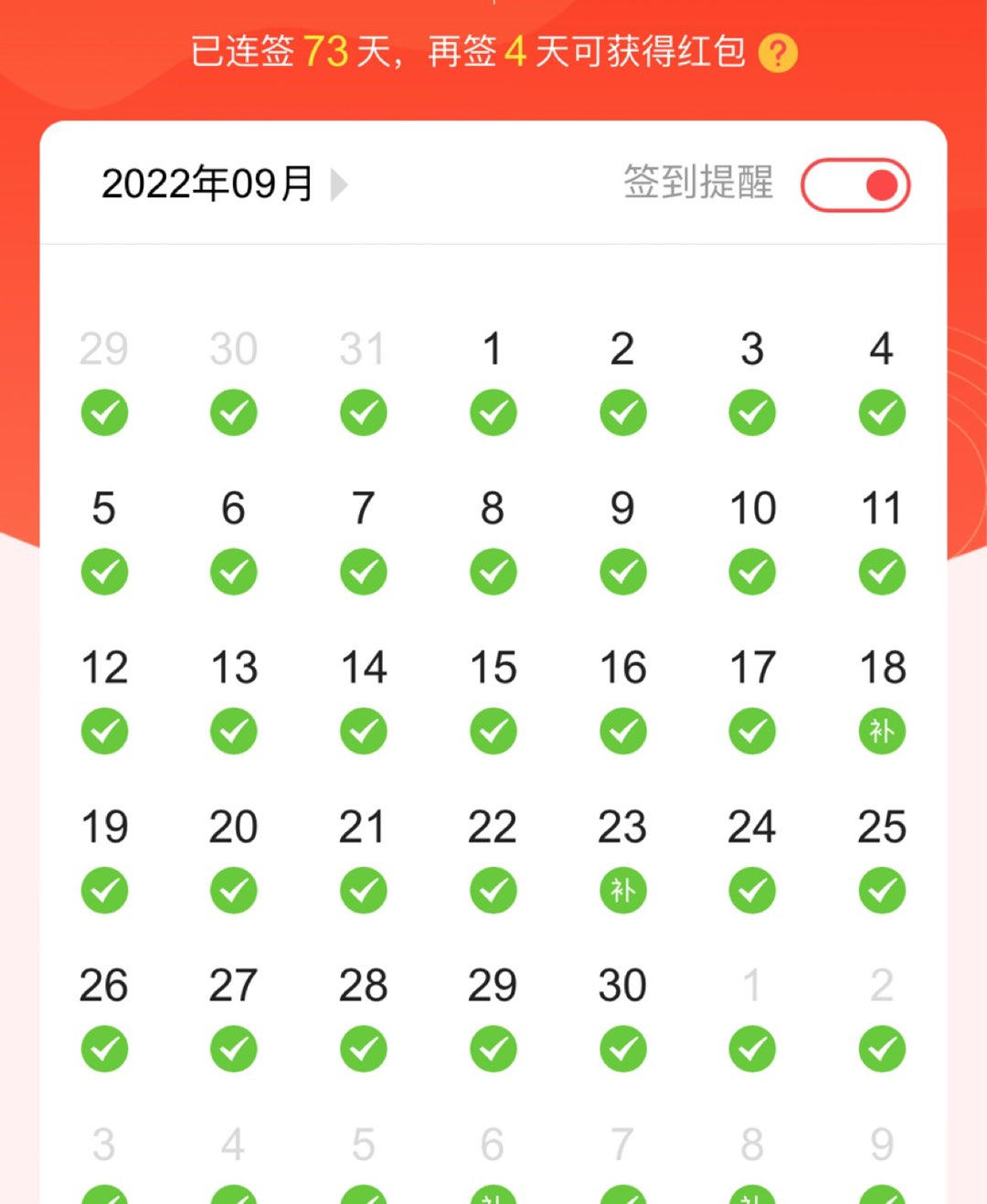The width and height of the screenshot is (987, 1204).
Task: Click the check mark icon under September 26
Action: click(x=104, y=1048)
